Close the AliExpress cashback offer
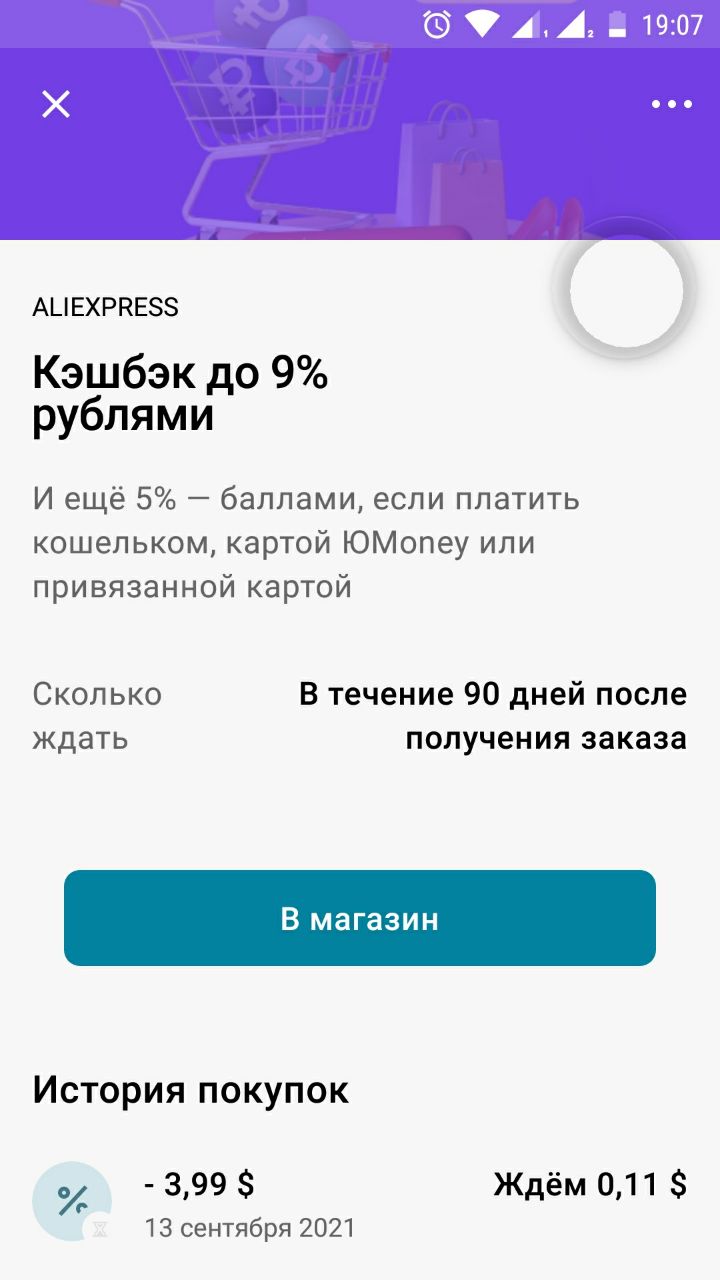 [x=56, y=104]
